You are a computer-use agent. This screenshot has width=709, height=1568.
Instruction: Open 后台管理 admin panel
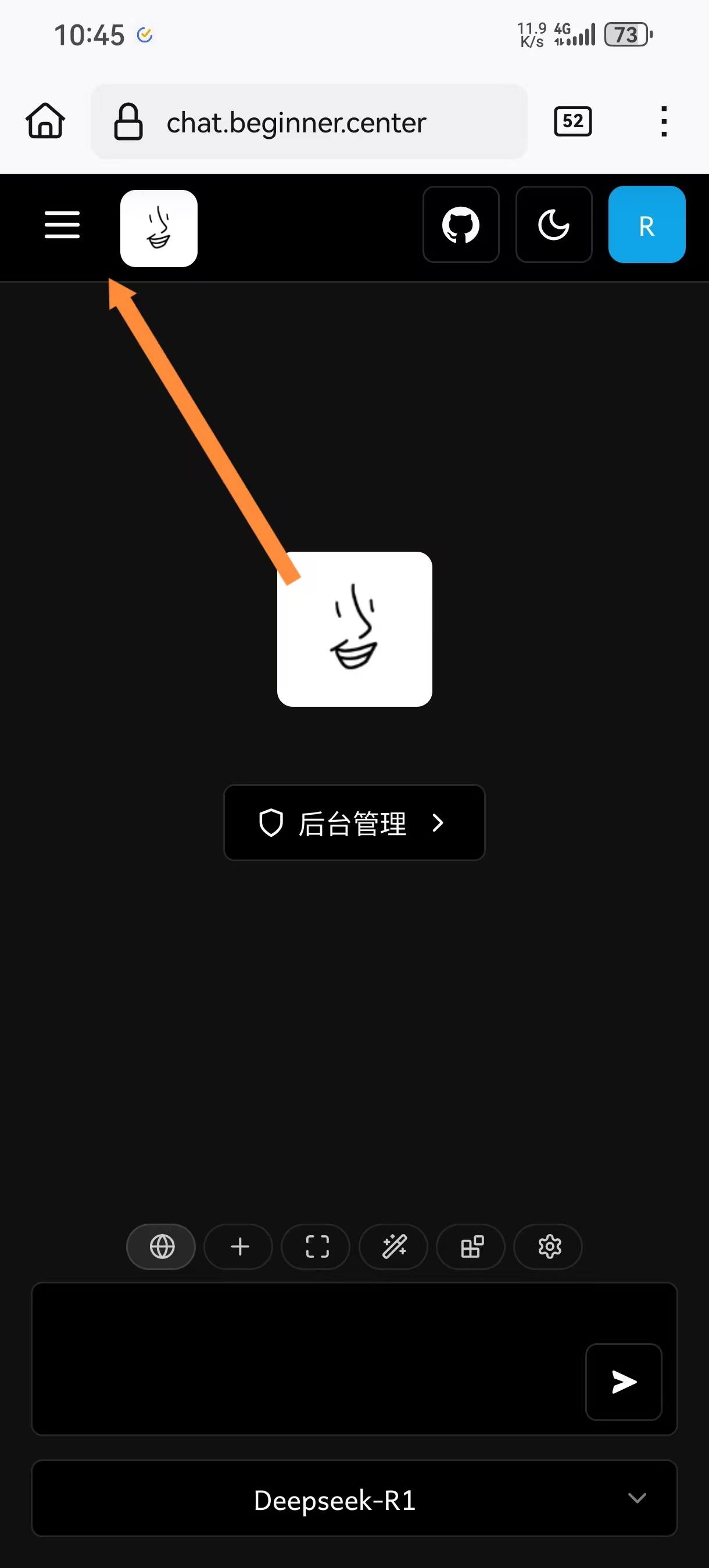(x=354, y=823)
